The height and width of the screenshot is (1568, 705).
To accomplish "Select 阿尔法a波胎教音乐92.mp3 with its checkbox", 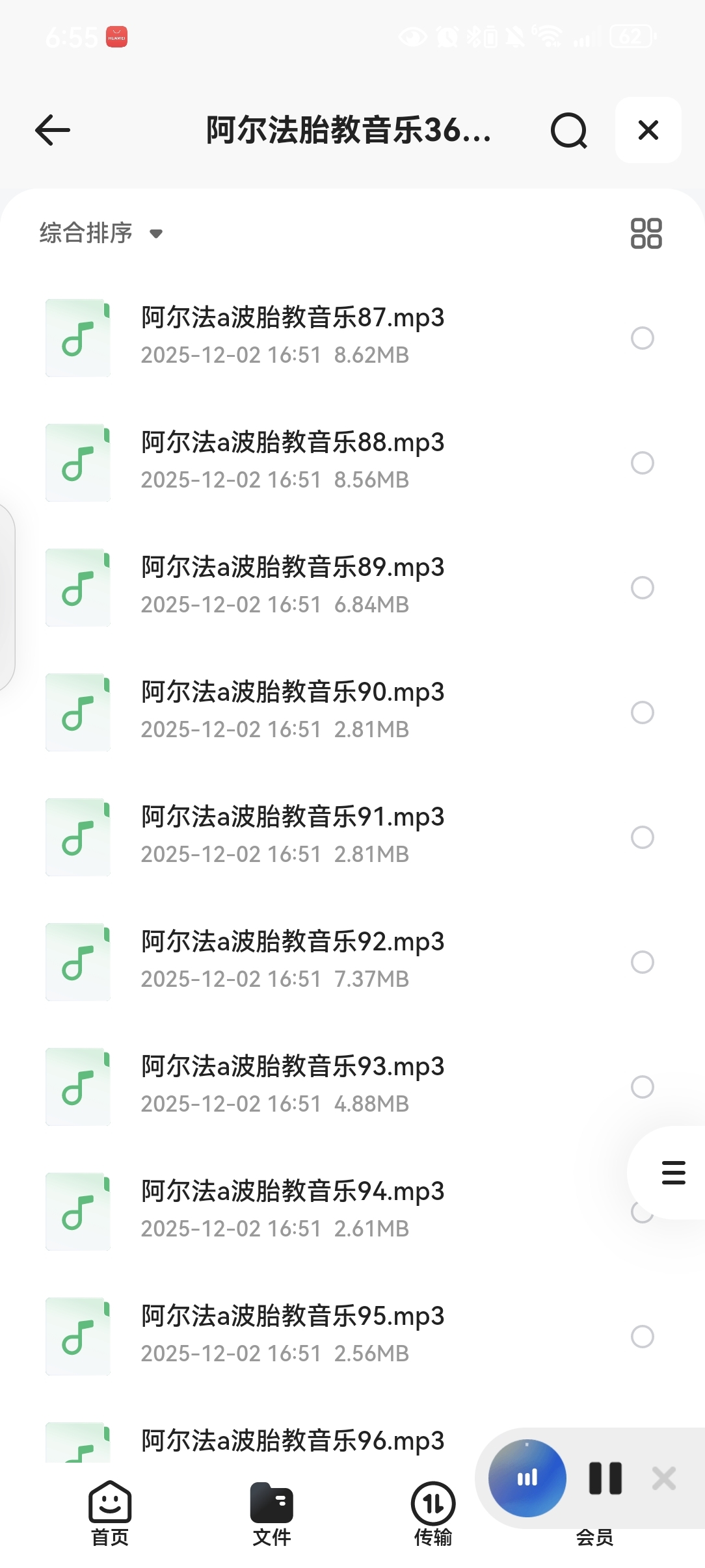I will click(642, 962).
